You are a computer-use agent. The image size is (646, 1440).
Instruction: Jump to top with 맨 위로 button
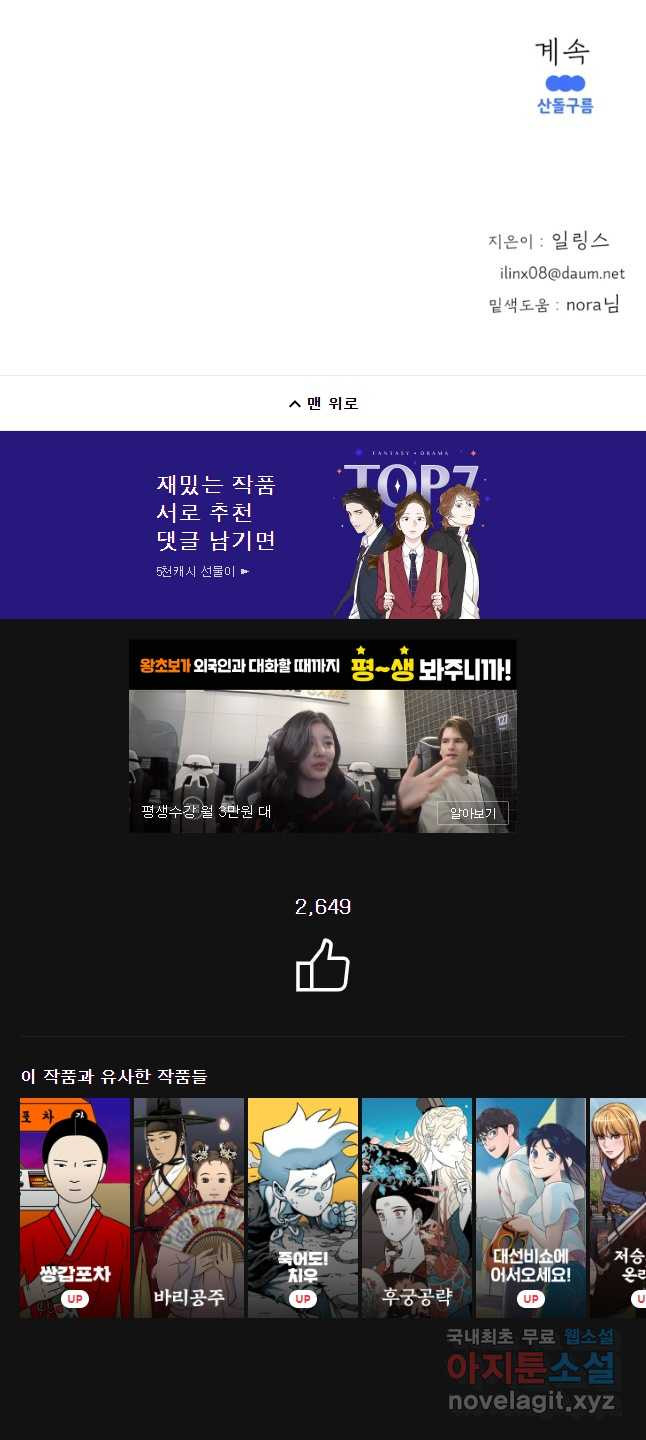[x=323, y=403]
